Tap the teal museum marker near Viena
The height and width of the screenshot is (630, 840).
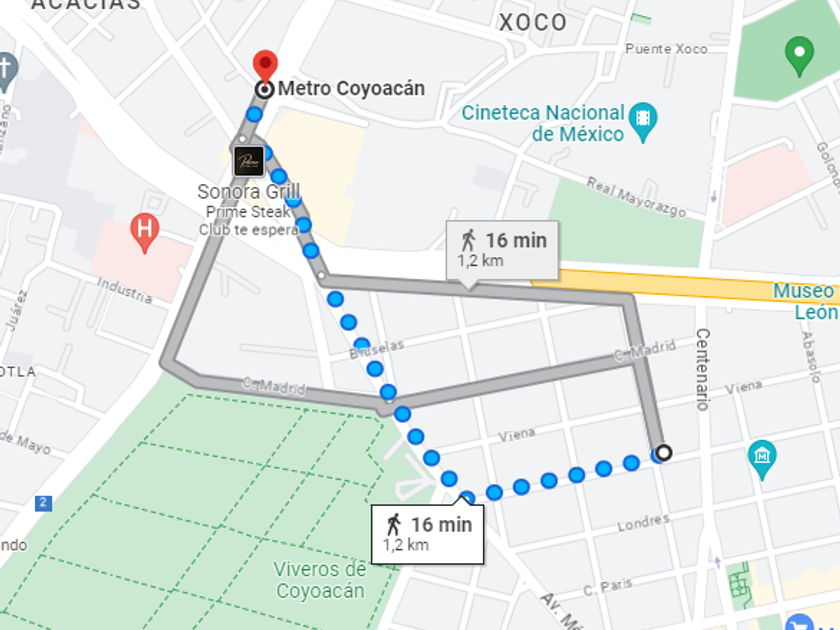(762, 458)
